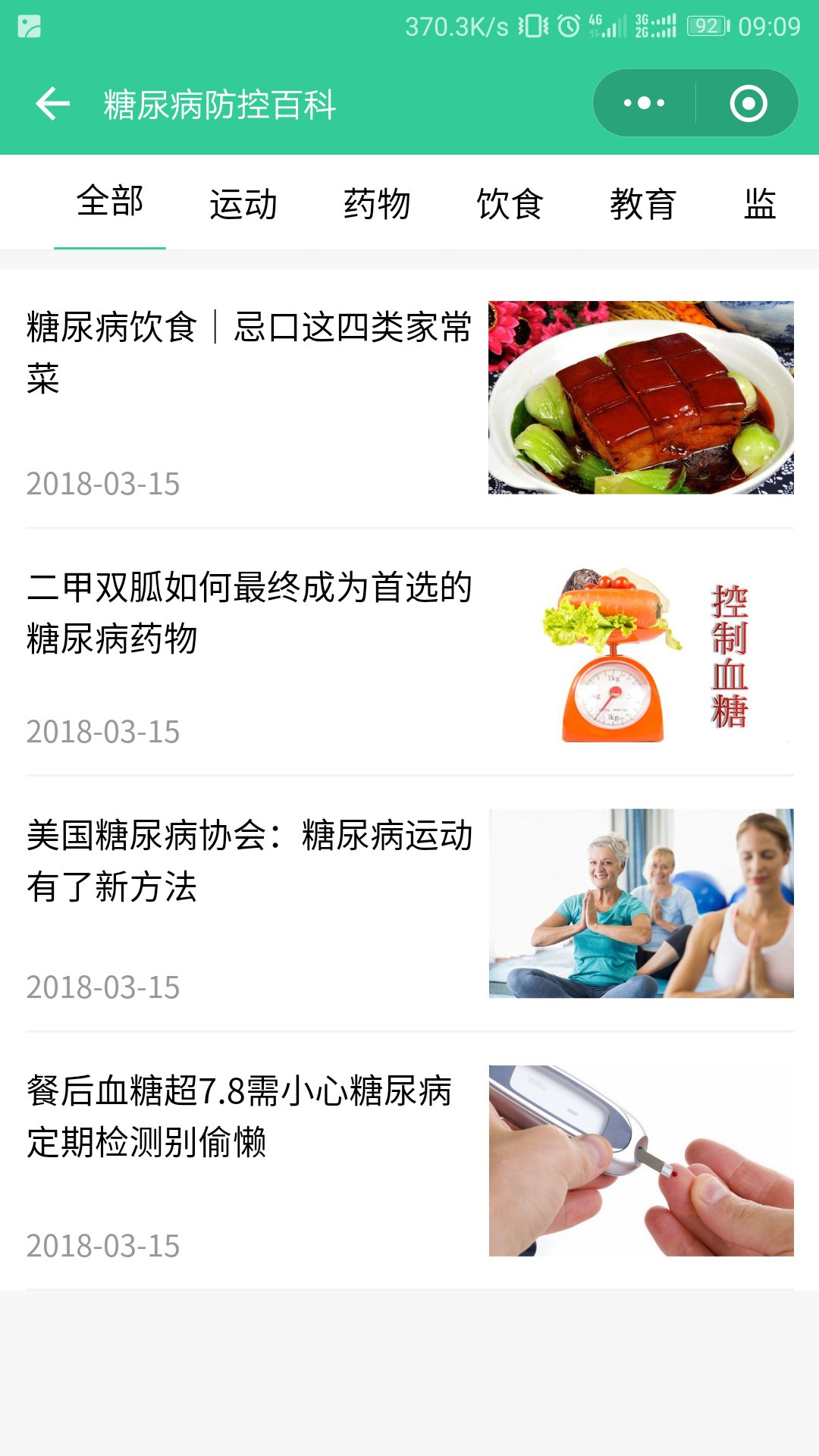Image resolution: width=819 pixels, height=1456 pixels.
Task: Go back using the header arrow
Action: [x=52, y=104]
